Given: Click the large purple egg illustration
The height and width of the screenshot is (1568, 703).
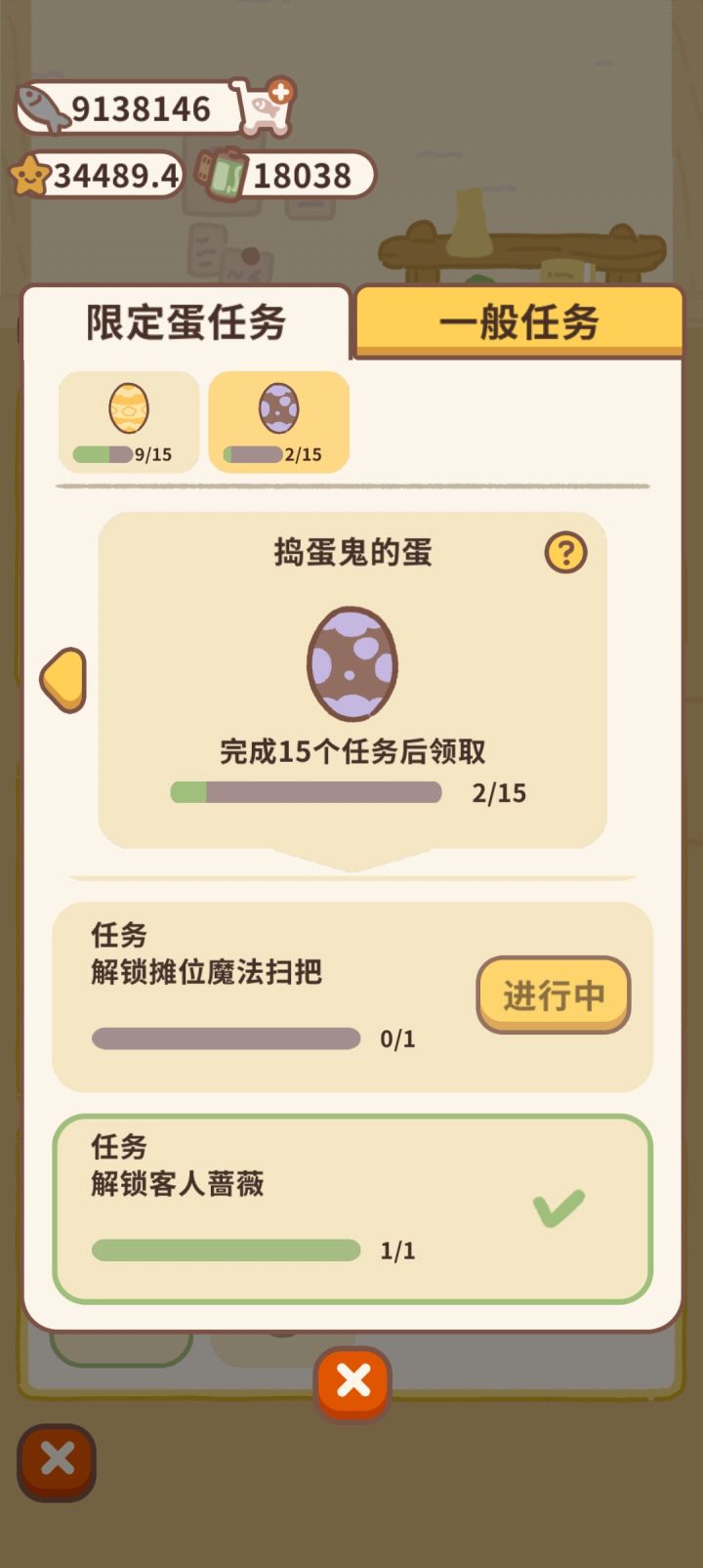Looking at the screenshot, I should point(353,664).
